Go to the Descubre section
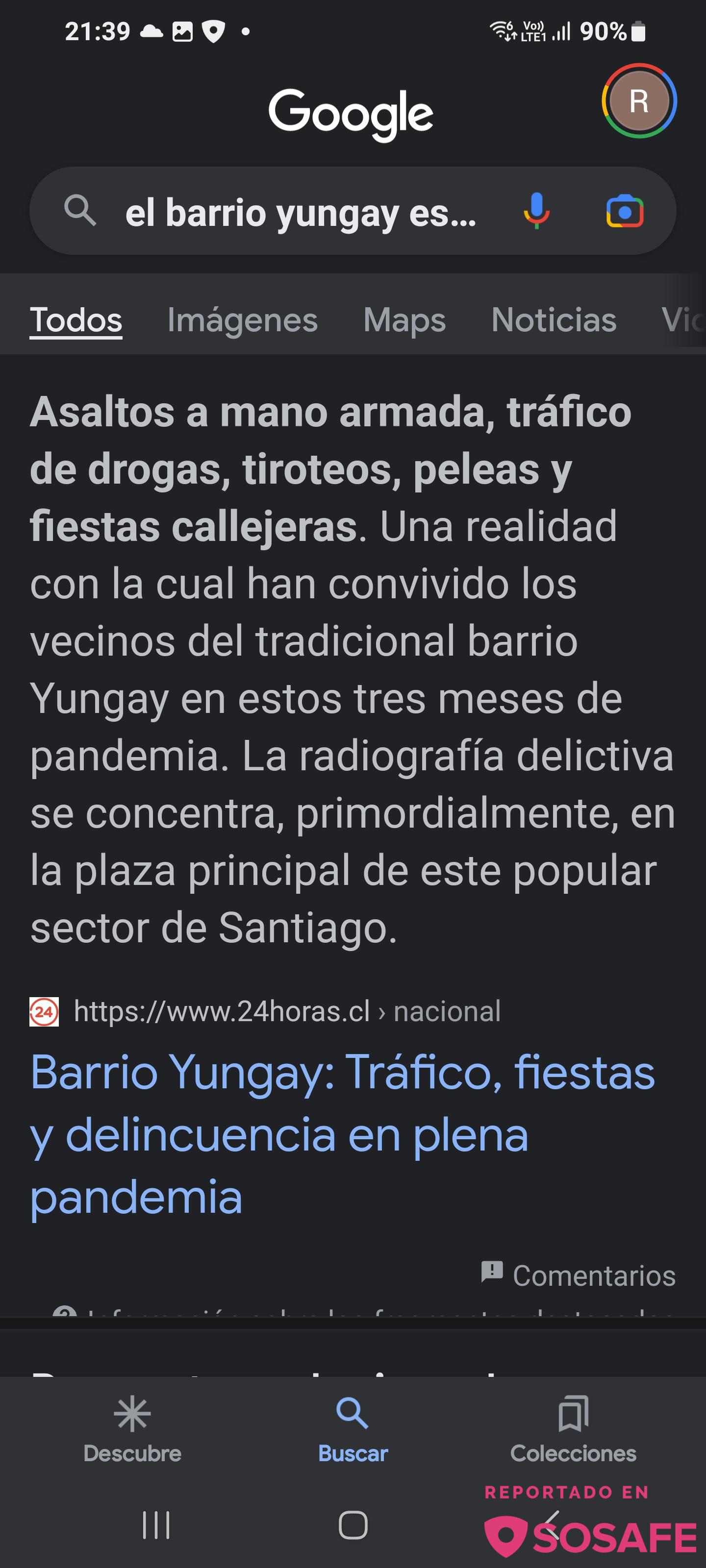 point(132,1429)
